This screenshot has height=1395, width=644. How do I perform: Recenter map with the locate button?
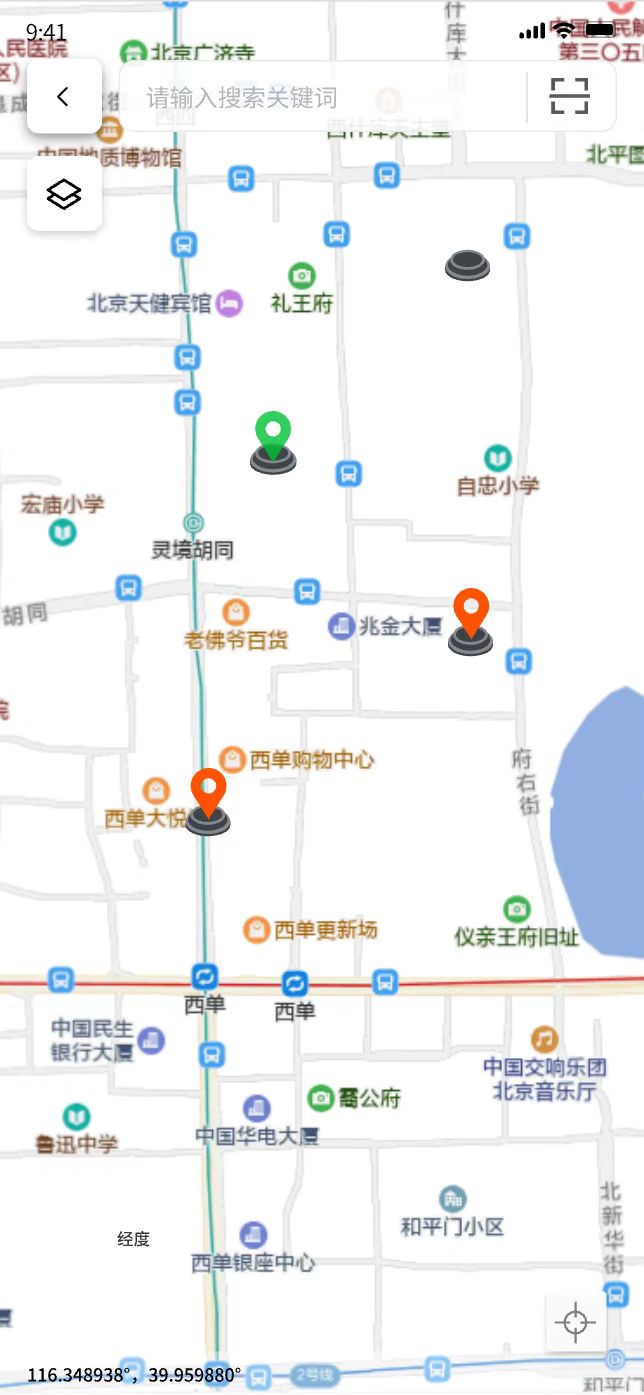click(x=575, y=1323)
